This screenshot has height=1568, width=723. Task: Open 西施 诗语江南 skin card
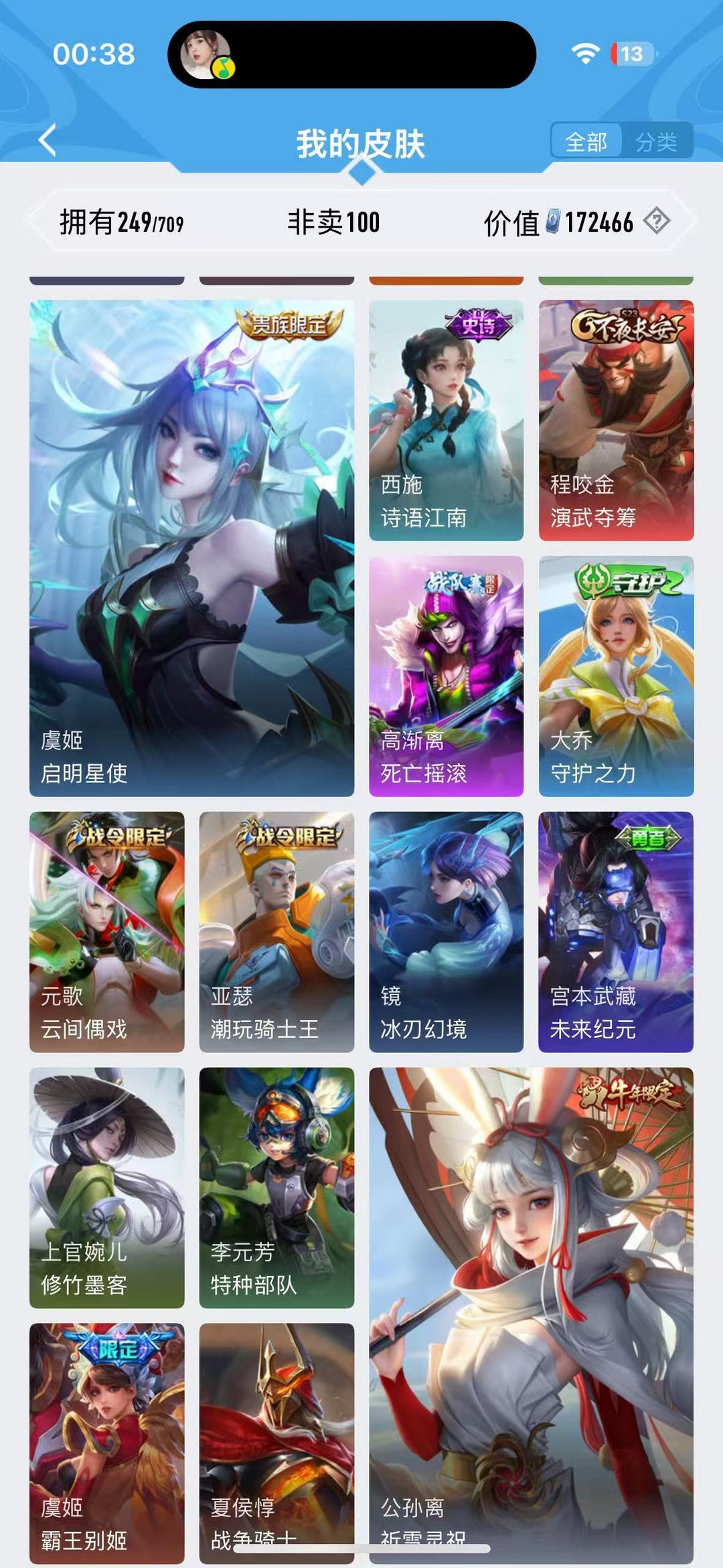click(x=447, y=420)
